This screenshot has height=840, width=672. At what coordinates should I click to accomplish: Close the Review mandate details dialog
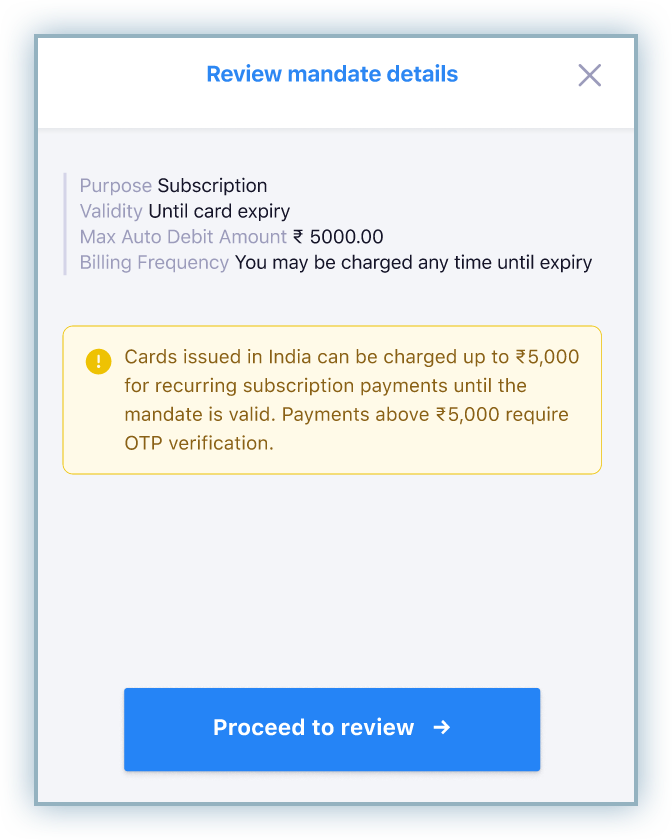[589, 75]
